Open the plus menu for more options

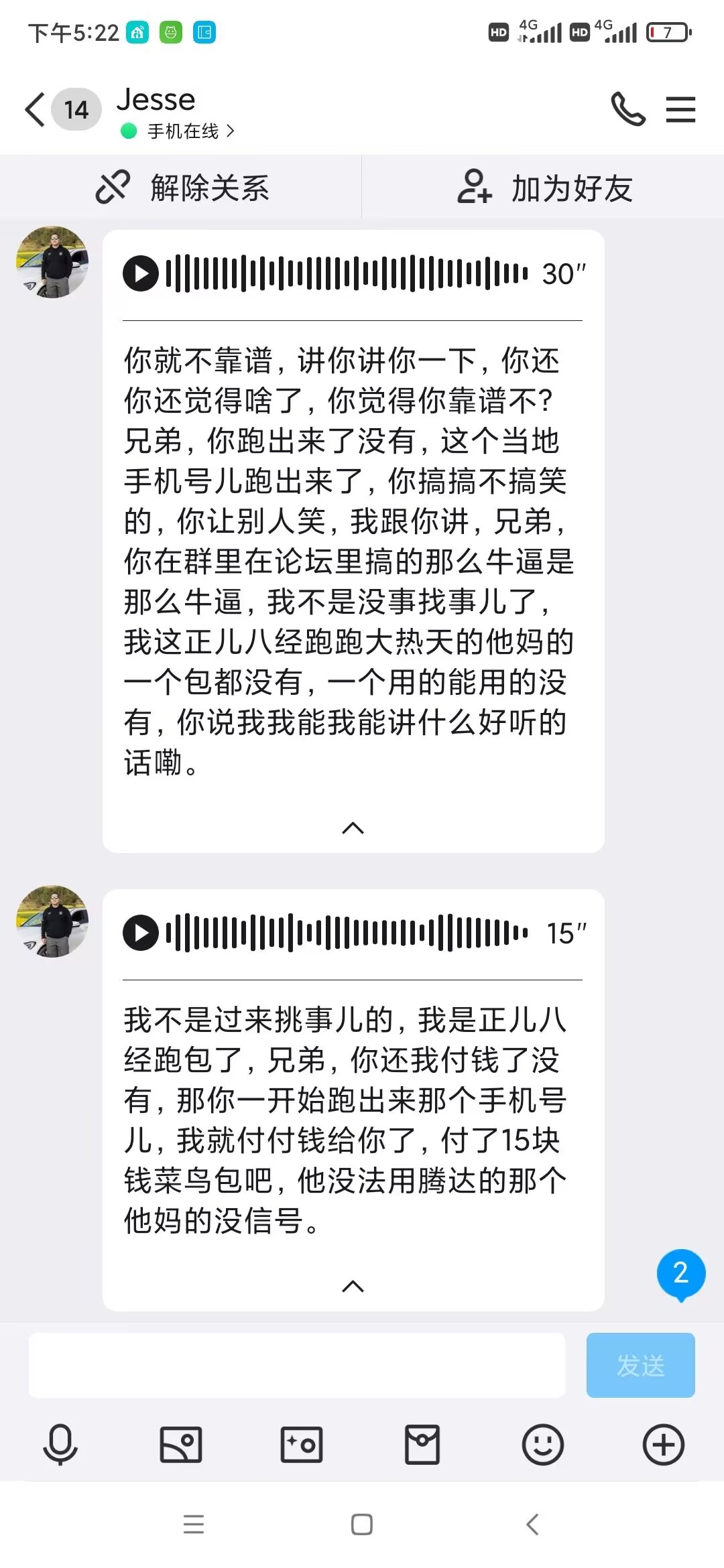point(664,1444)
